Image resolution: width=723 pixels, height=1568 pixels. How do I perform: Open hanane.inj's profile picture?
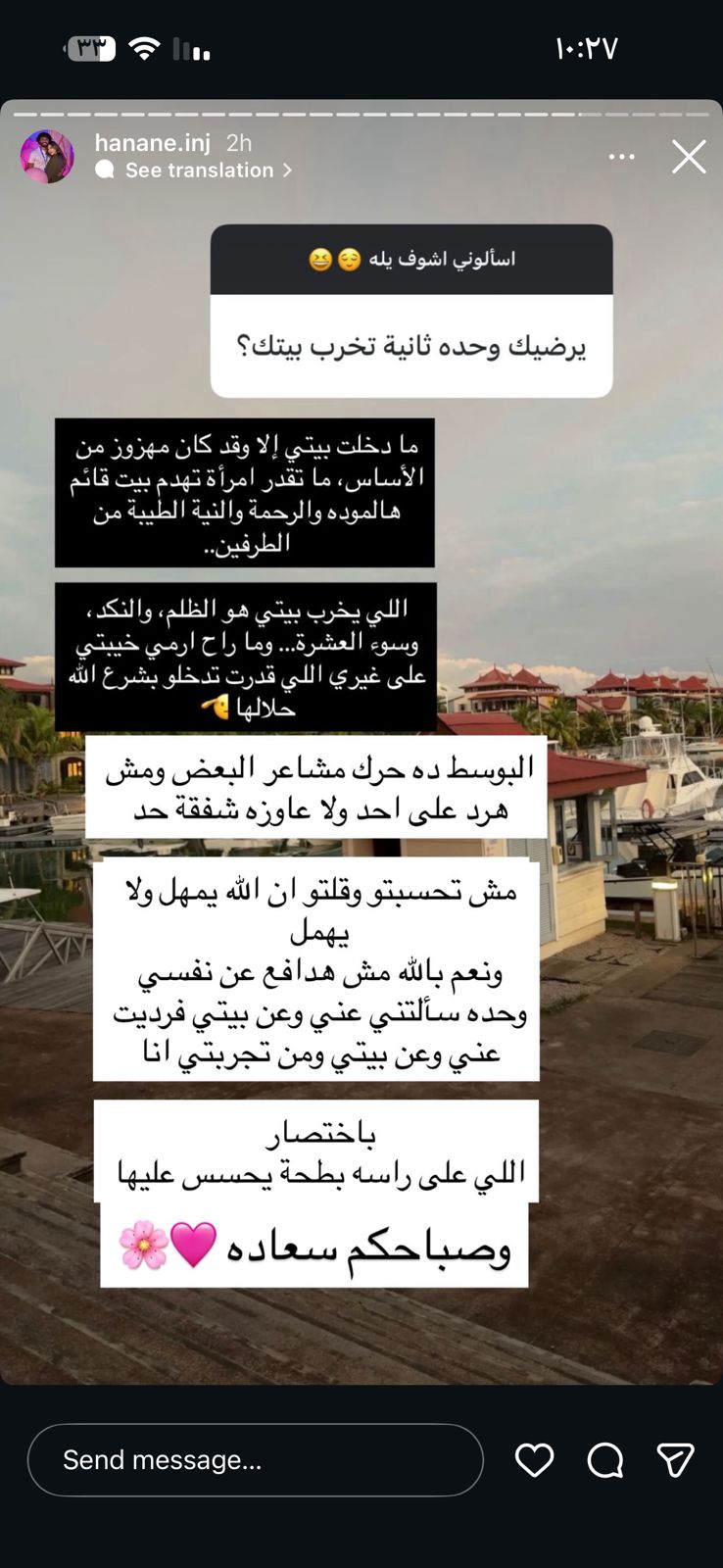click(48, 157)
